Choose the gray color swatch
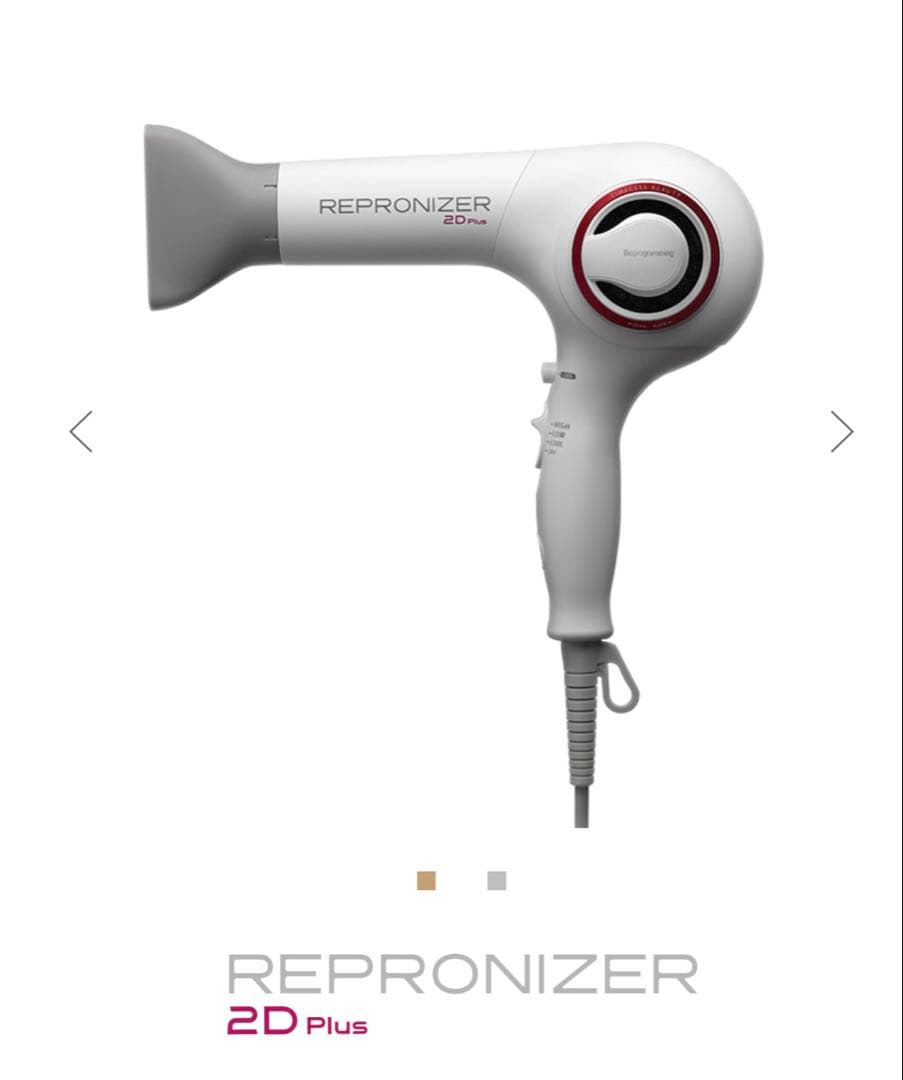 click(497, 881)
